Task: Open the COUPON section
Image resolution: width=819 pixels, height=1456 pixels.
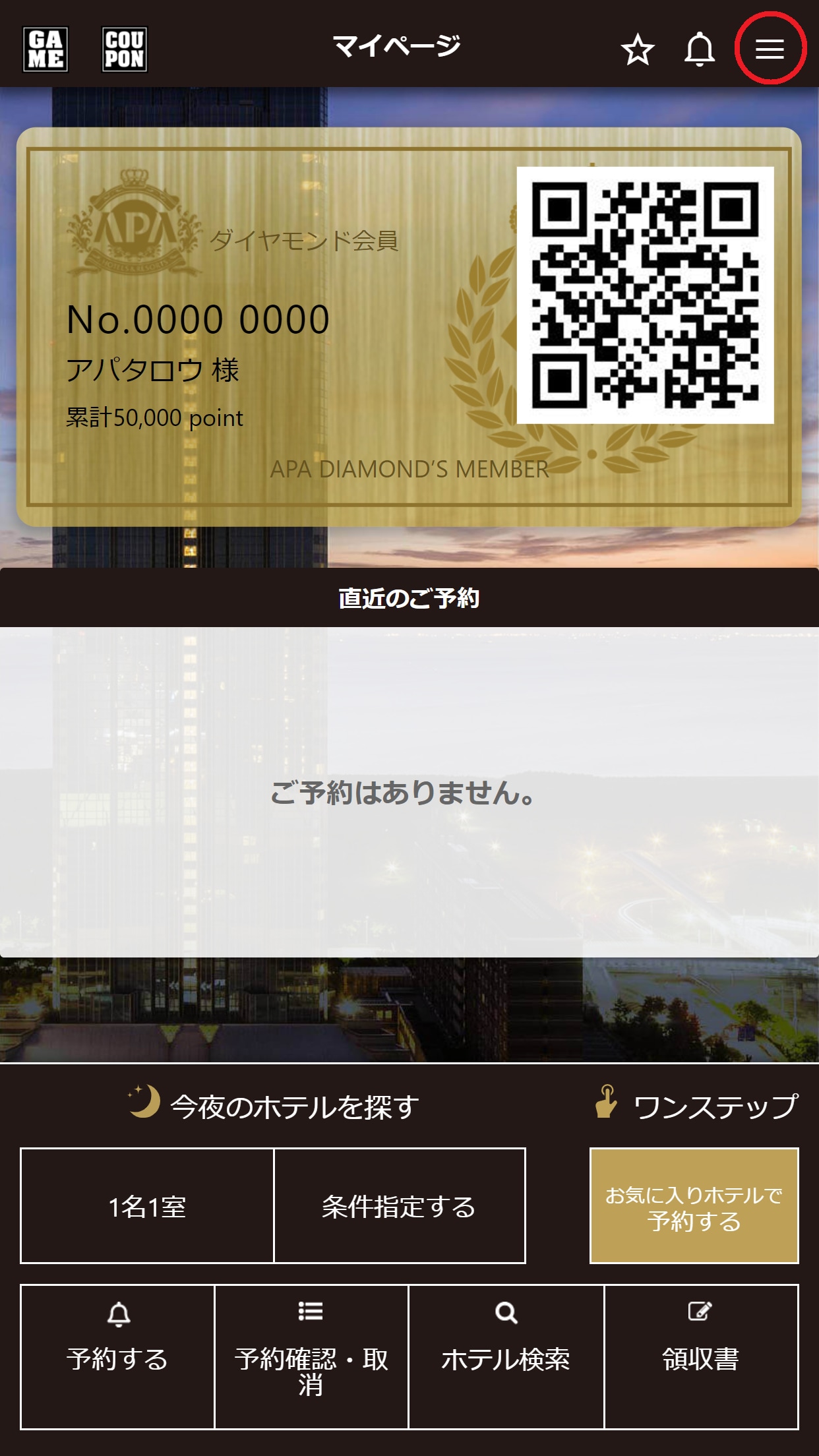Action: point(125,49)
